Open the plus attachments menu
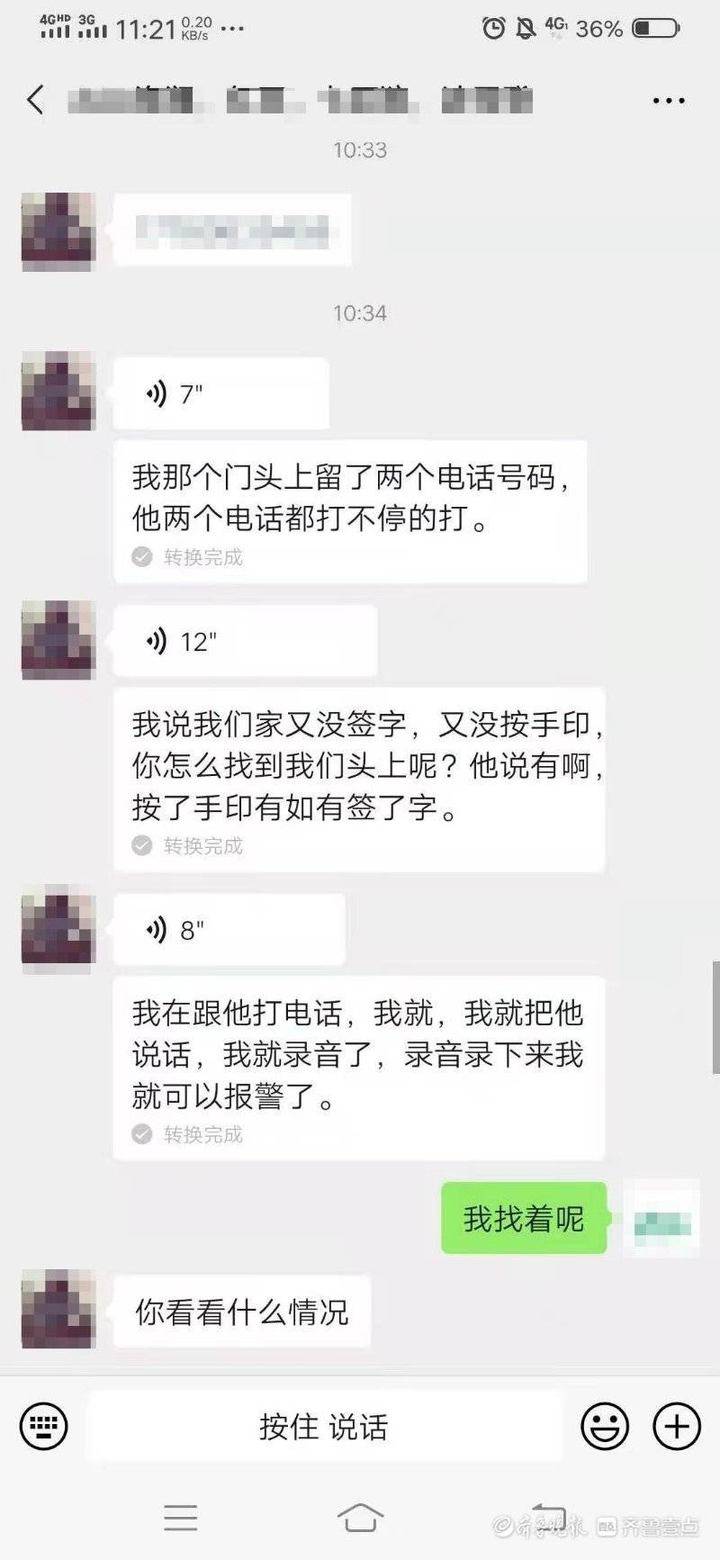This screenshot has height=1560, width=720. click(677, 1426)
